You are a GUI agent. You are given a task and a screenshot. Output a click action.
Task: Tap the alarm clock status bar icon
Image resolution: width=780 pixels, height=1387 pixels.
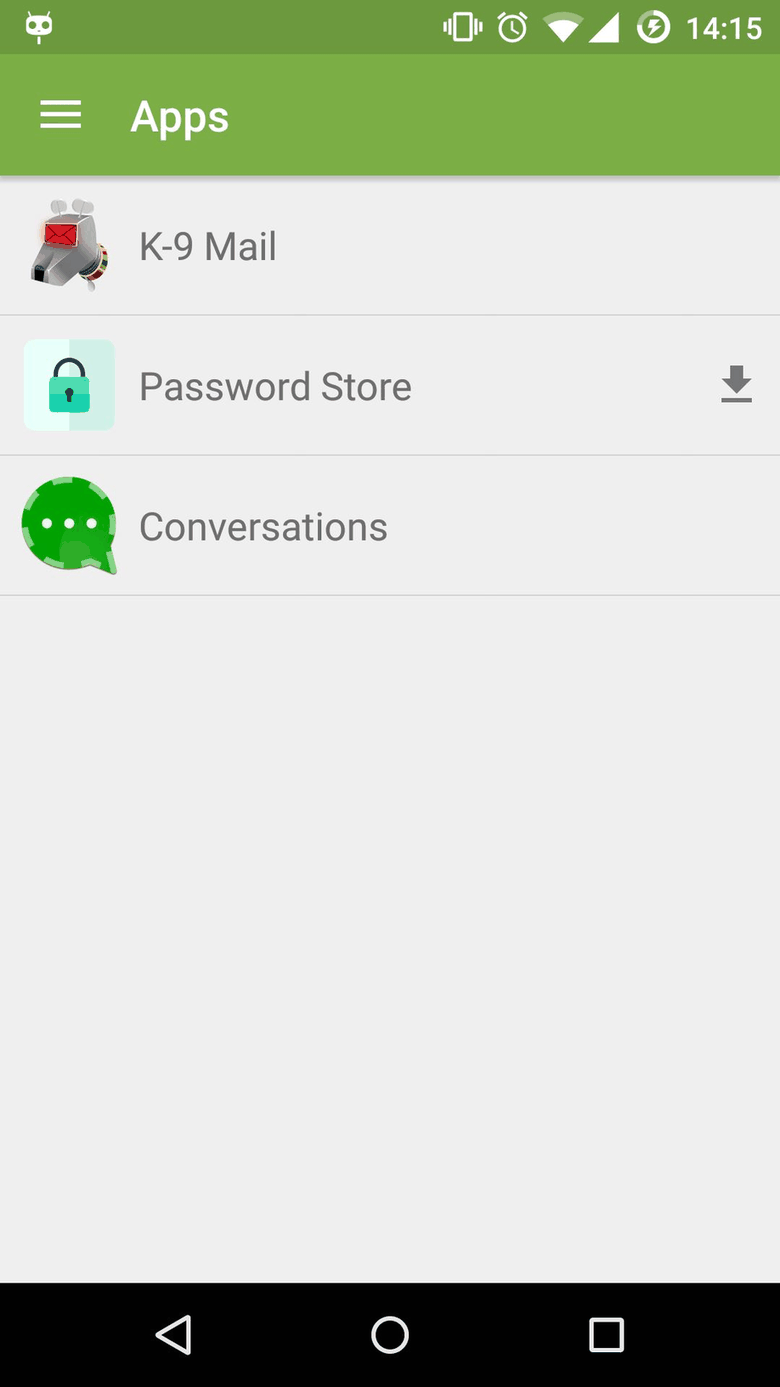pos(511,27)
